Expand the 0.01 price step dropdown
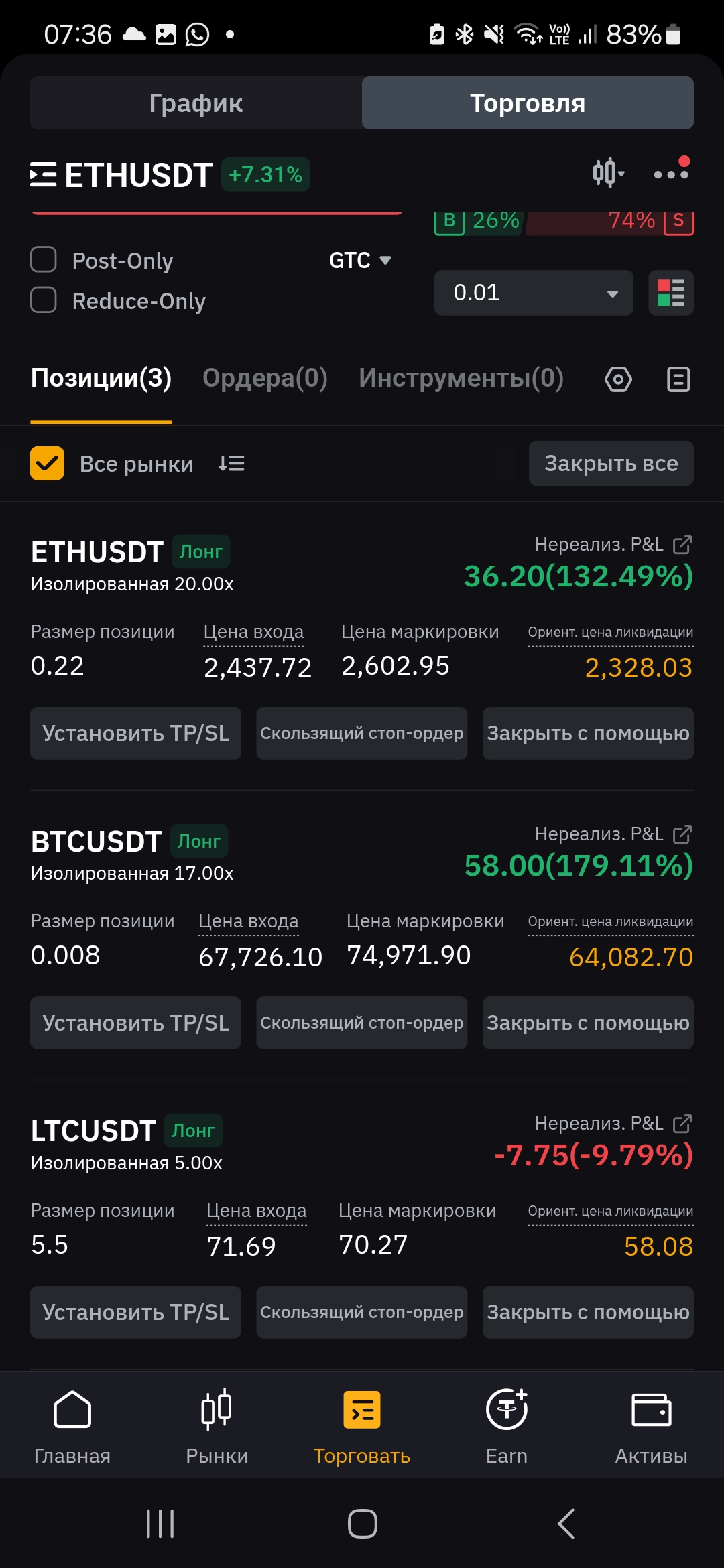Image resolution: width=724 pixels, height=1568 pixels. (534, 293)
